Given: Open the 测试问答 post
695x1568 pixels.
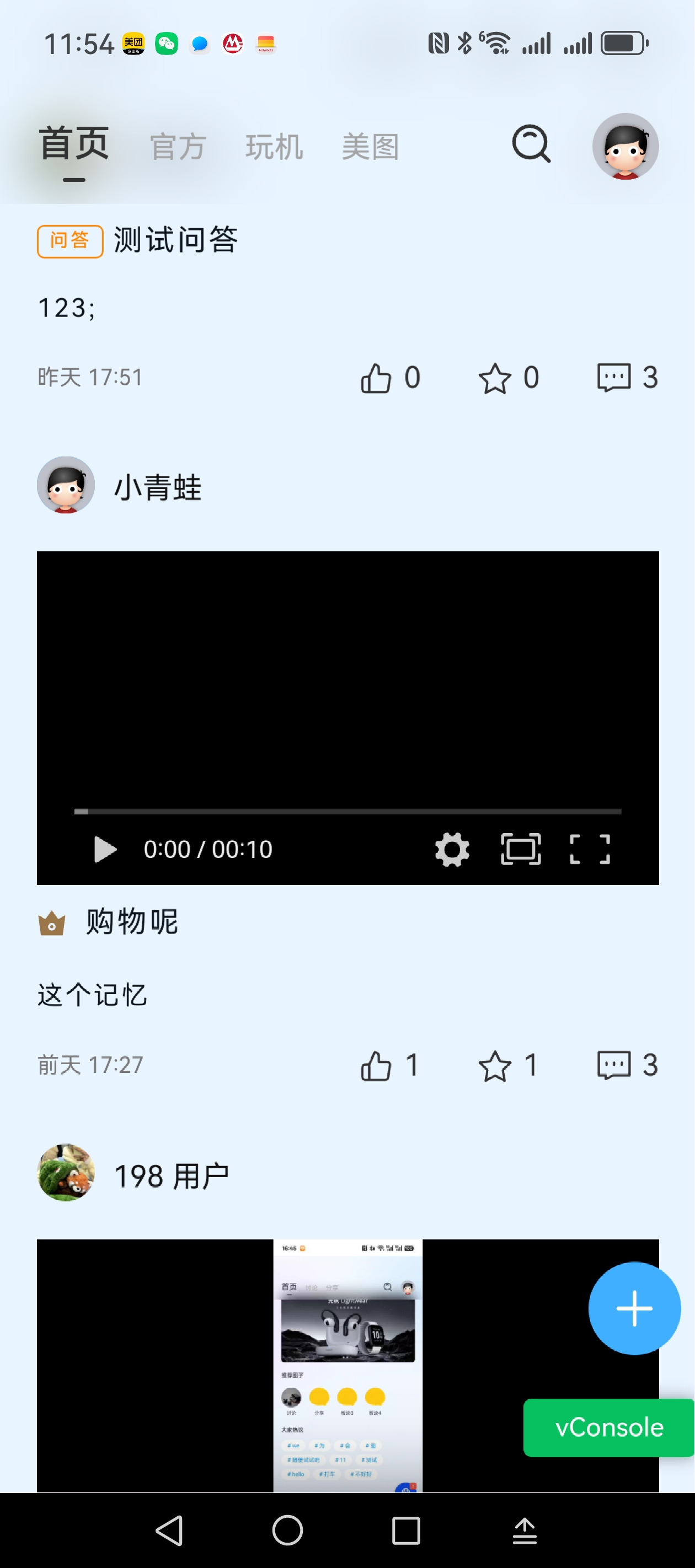Looking at the screenshot, I should [x=175, y=240].
